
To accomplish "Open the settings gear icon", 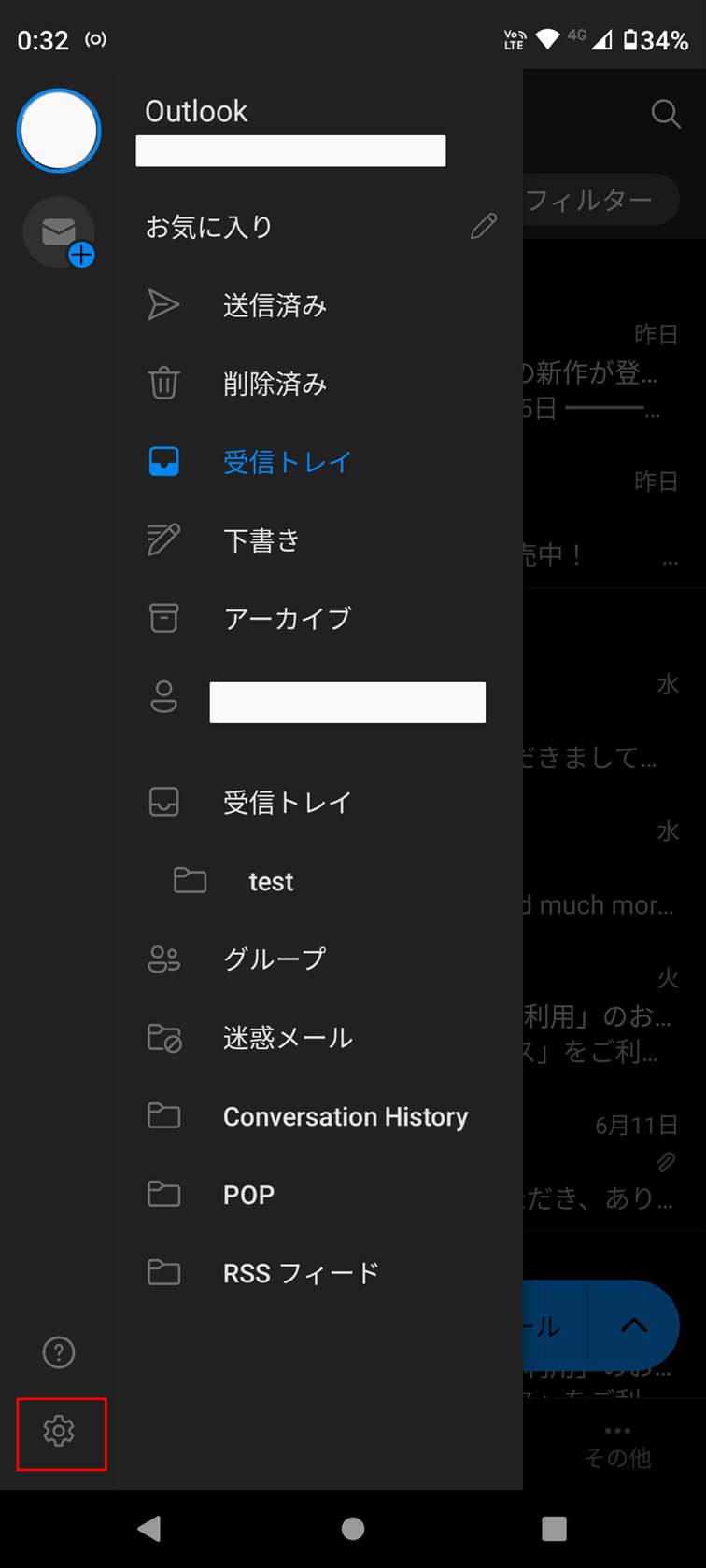I will coord(59,1431).
